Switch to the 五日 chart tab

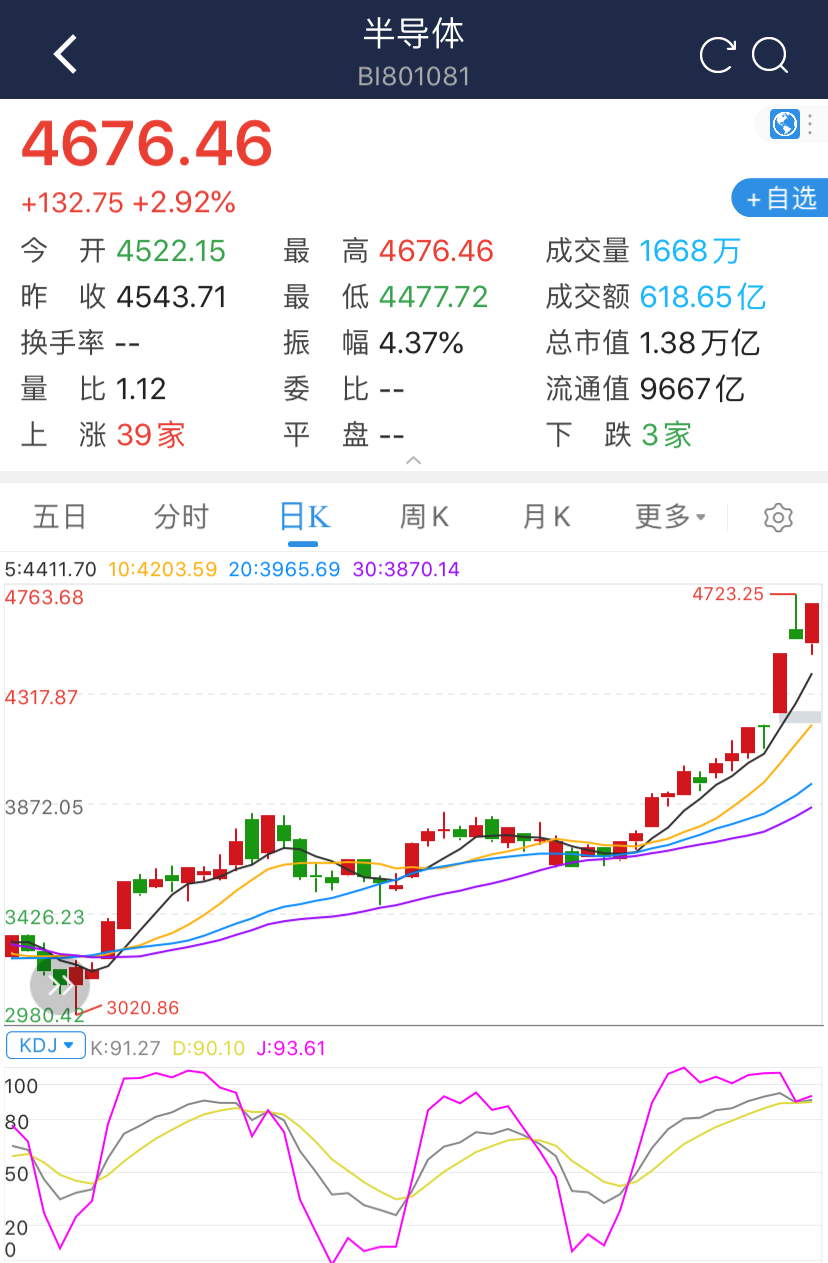click(60, 517)
